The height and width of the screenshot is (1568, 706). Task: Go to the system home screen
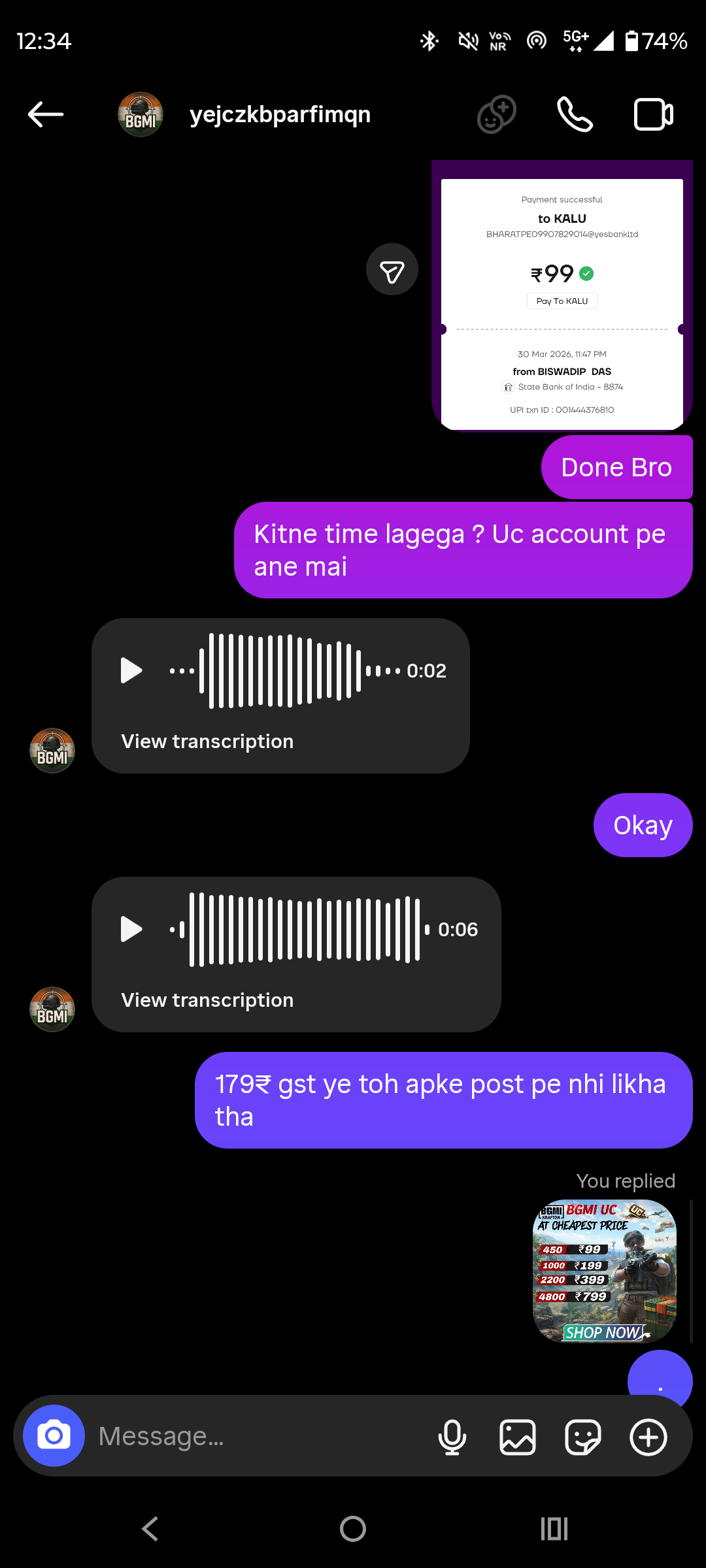coord(353,1529)
